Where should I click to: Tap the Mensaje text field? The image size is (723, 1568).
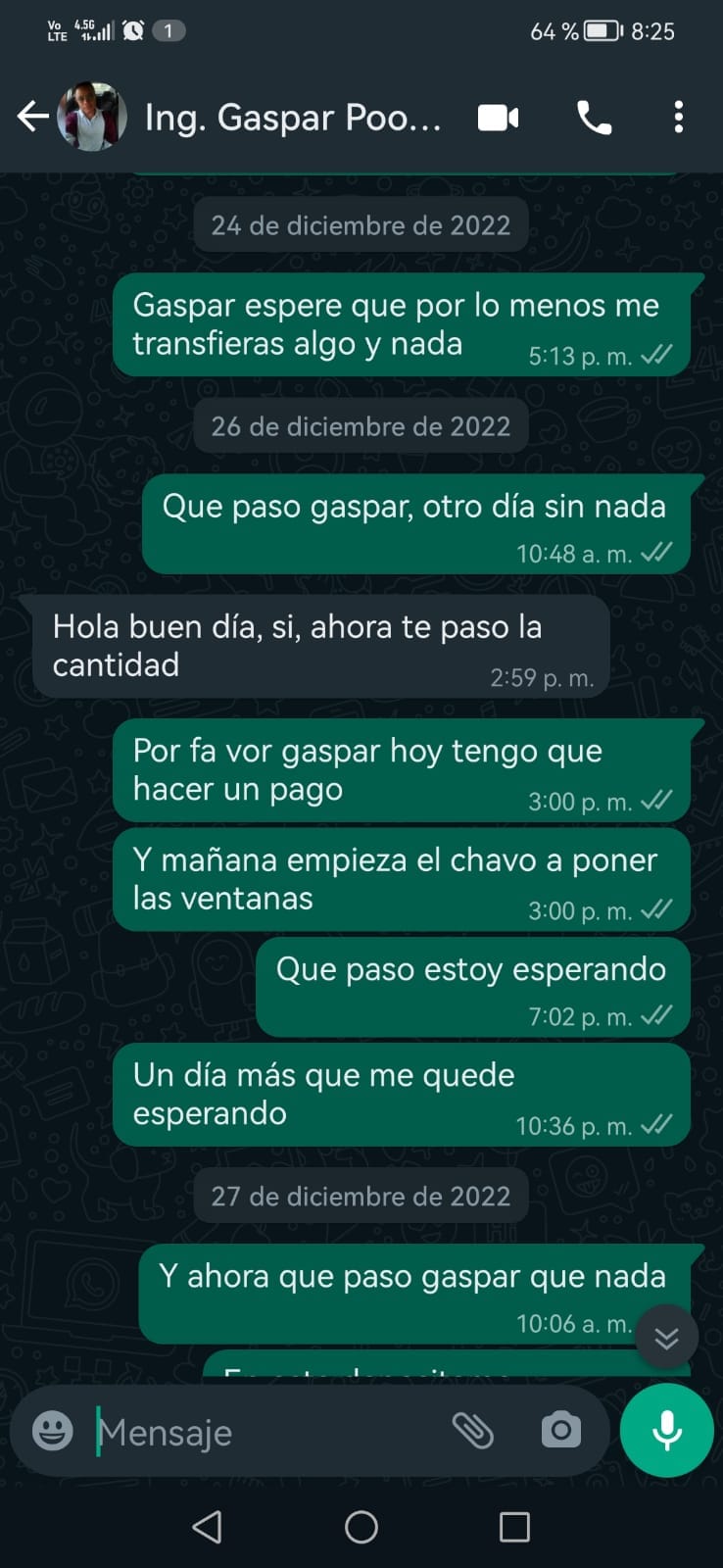265,1432
